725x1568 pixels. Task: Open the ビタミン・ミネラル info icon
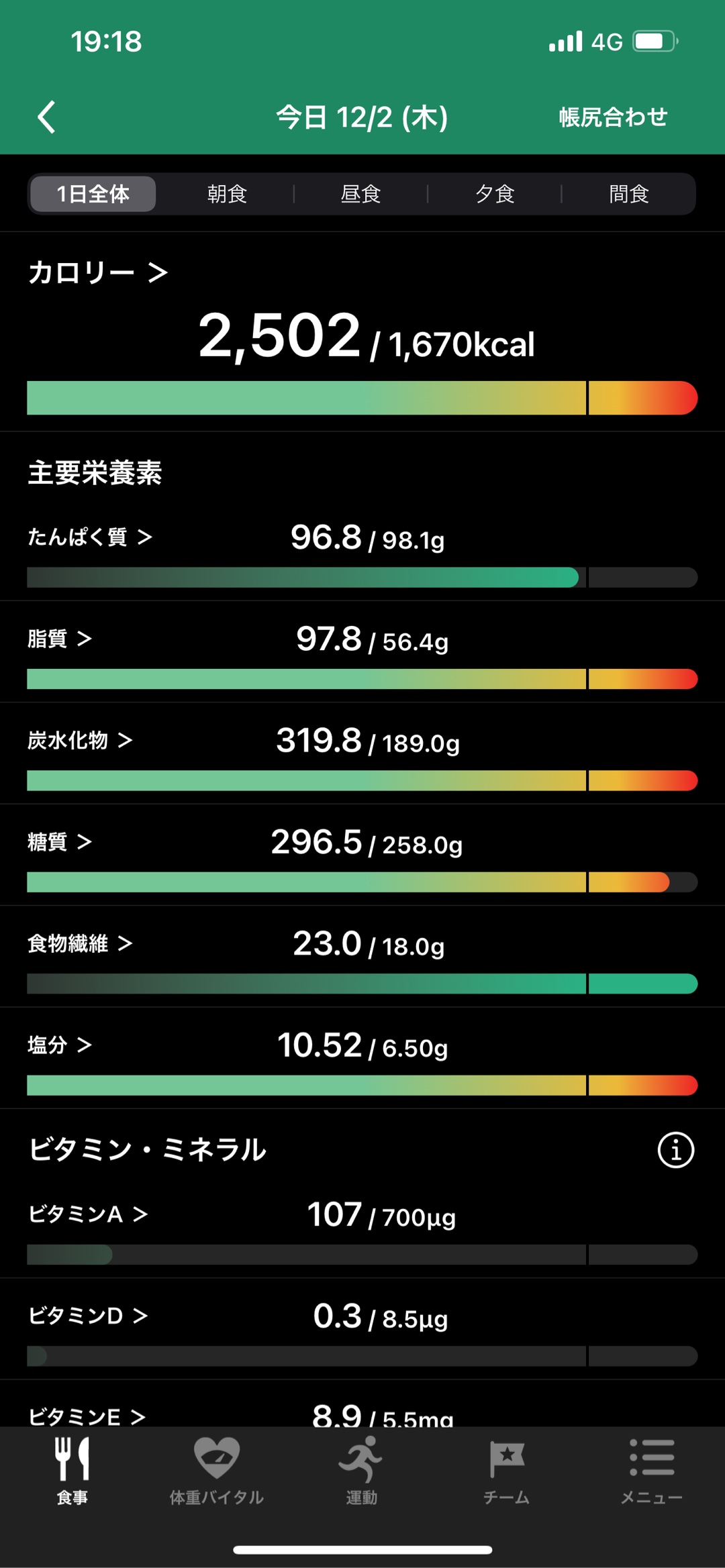(675, 1150)
